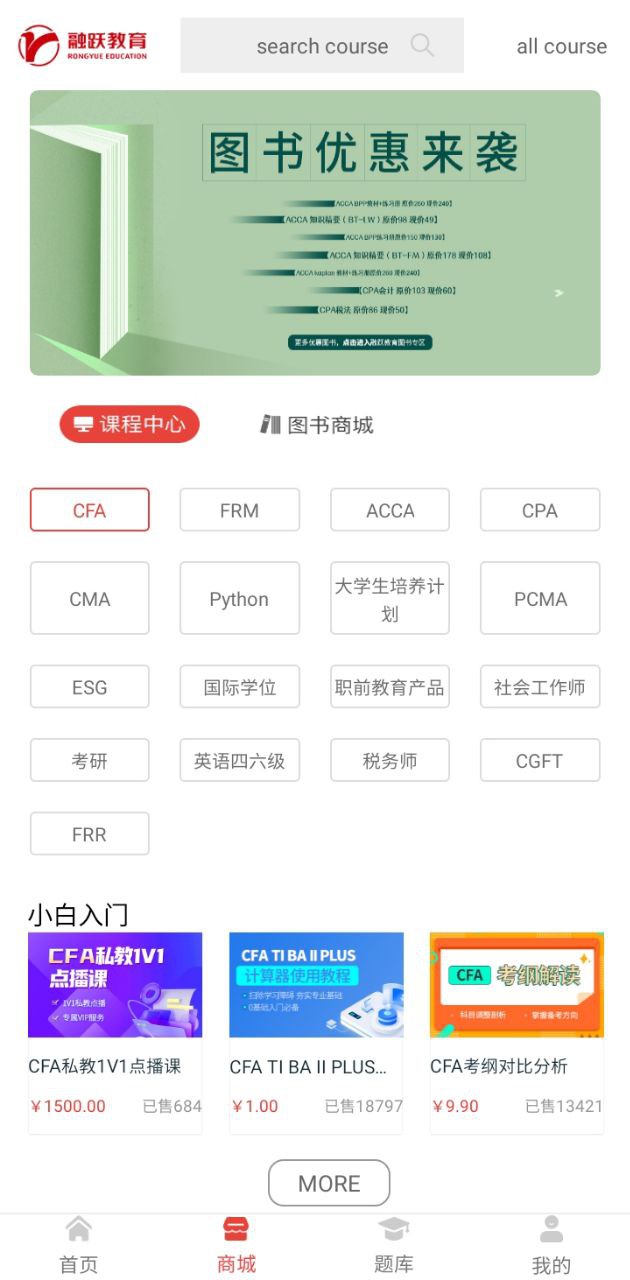
Task: Tap the MORE button
Action: click(329, 1183)
